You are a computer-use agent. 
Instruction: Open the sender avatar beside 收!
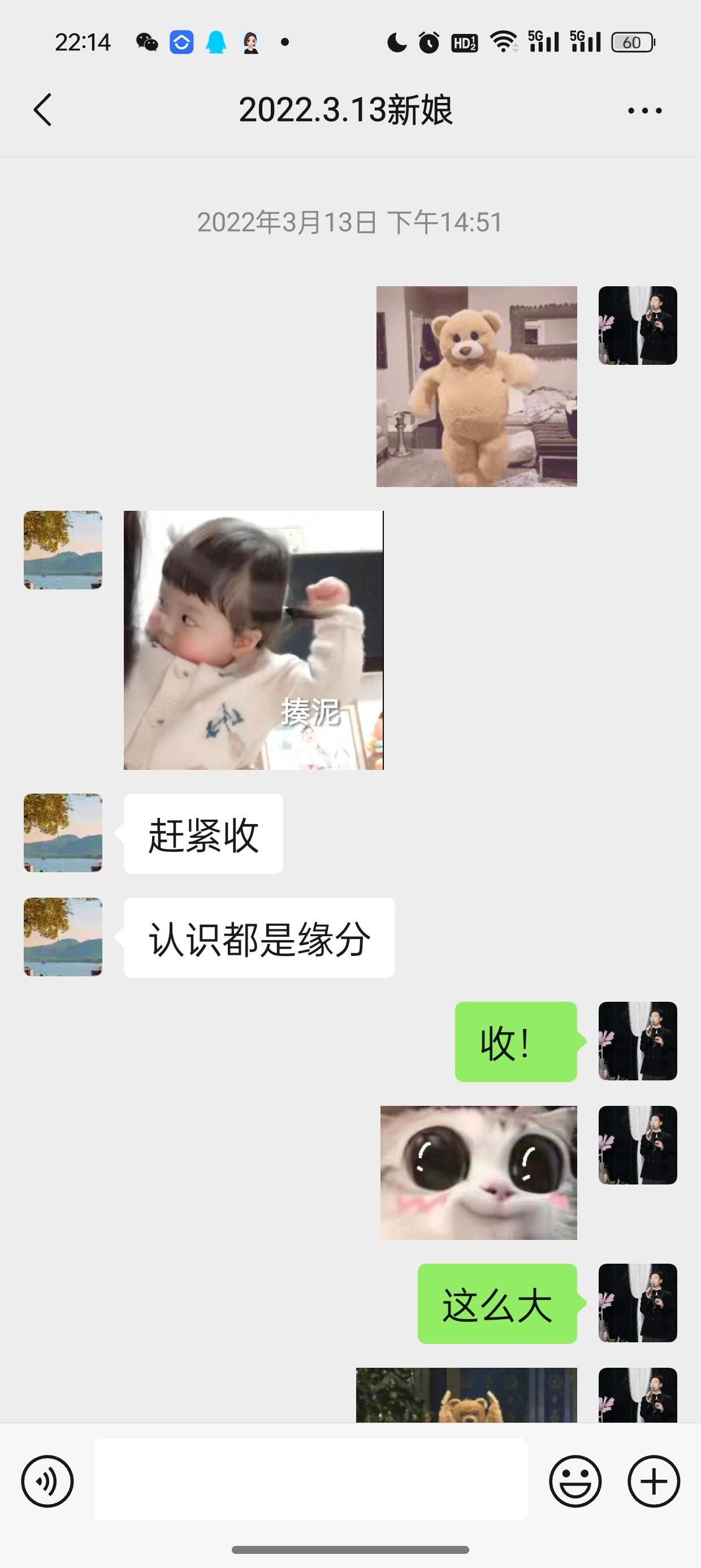pyautogui.click(x=638, y=1041)
